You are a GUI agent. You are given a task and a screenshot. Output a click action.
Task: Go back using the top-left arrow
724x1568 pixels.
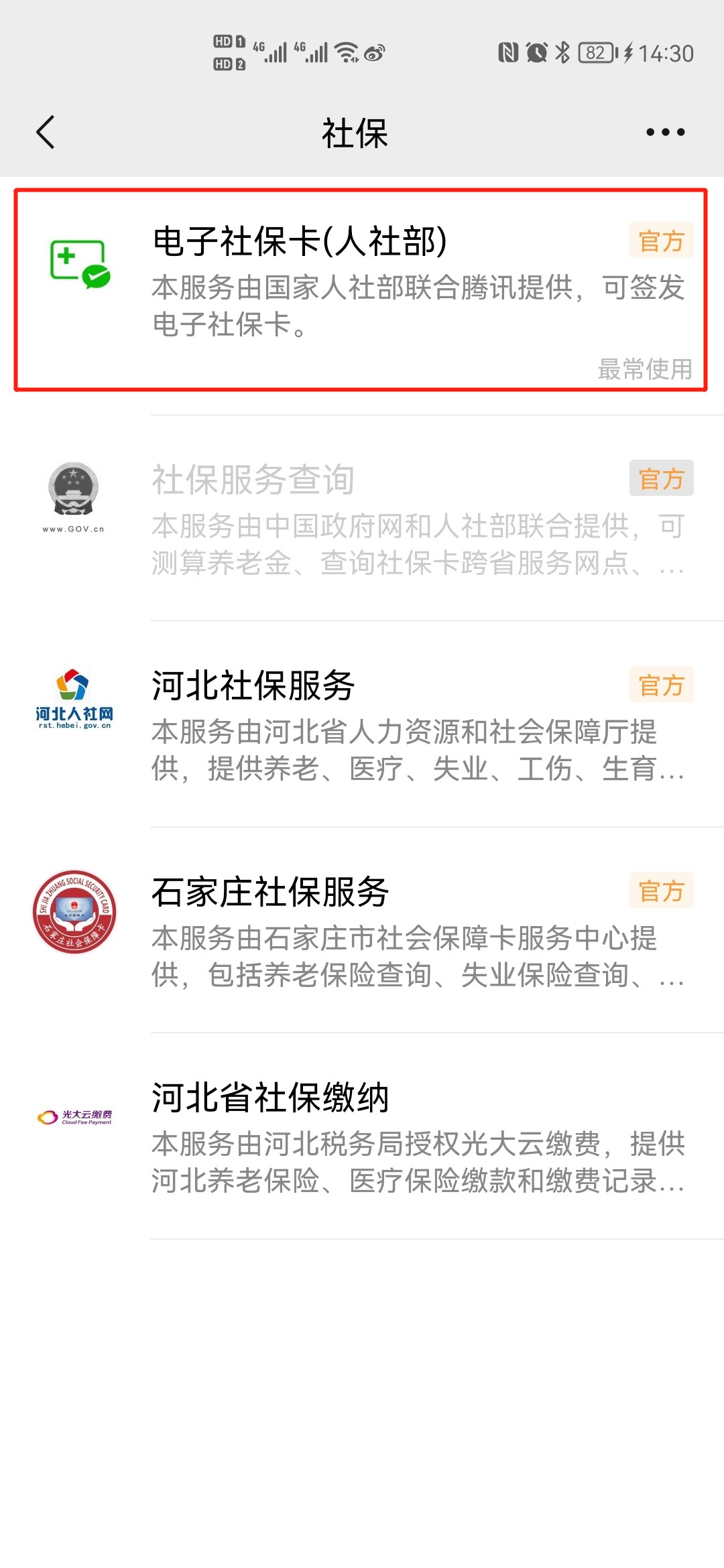(x=46, y=132)
